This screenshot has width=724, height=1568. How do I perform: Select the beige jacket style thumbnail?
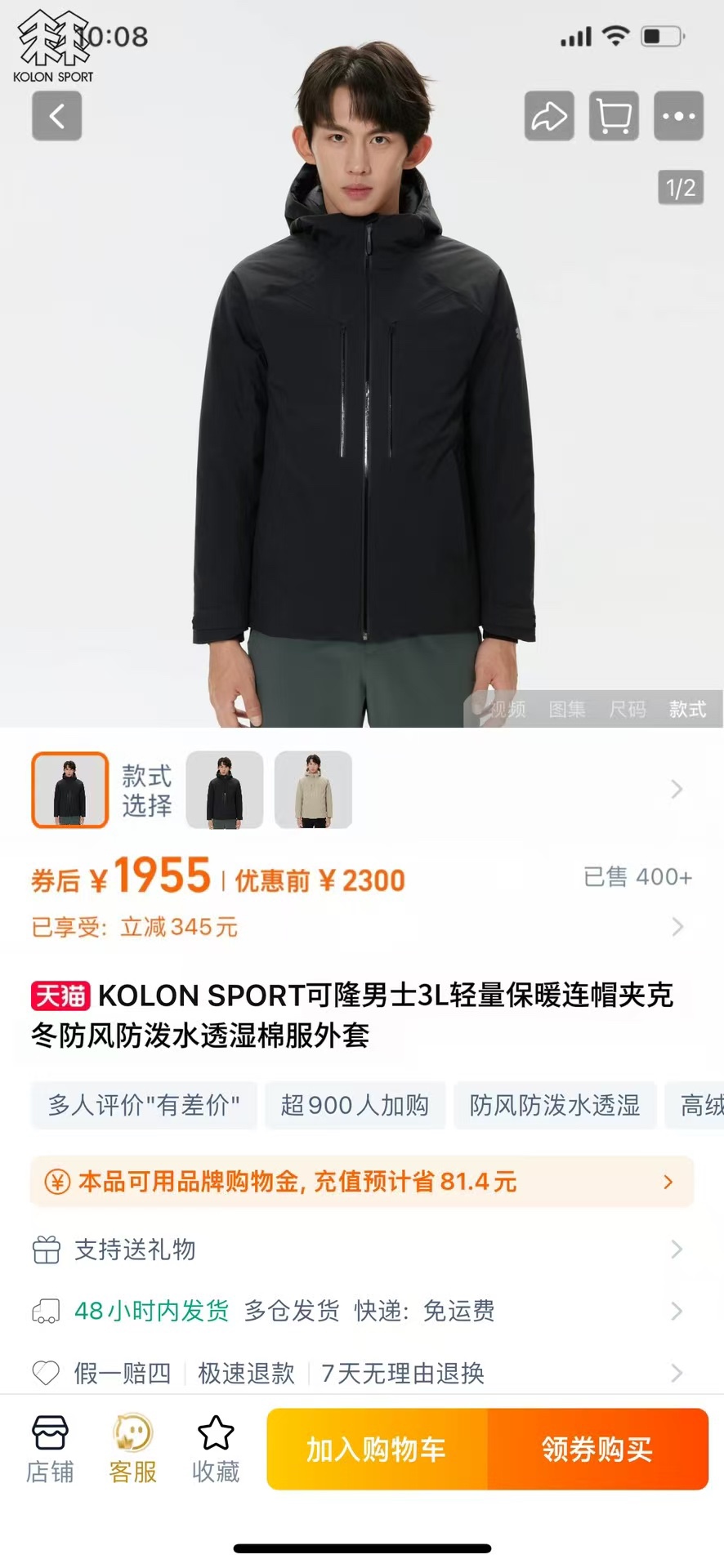(313, 790)
